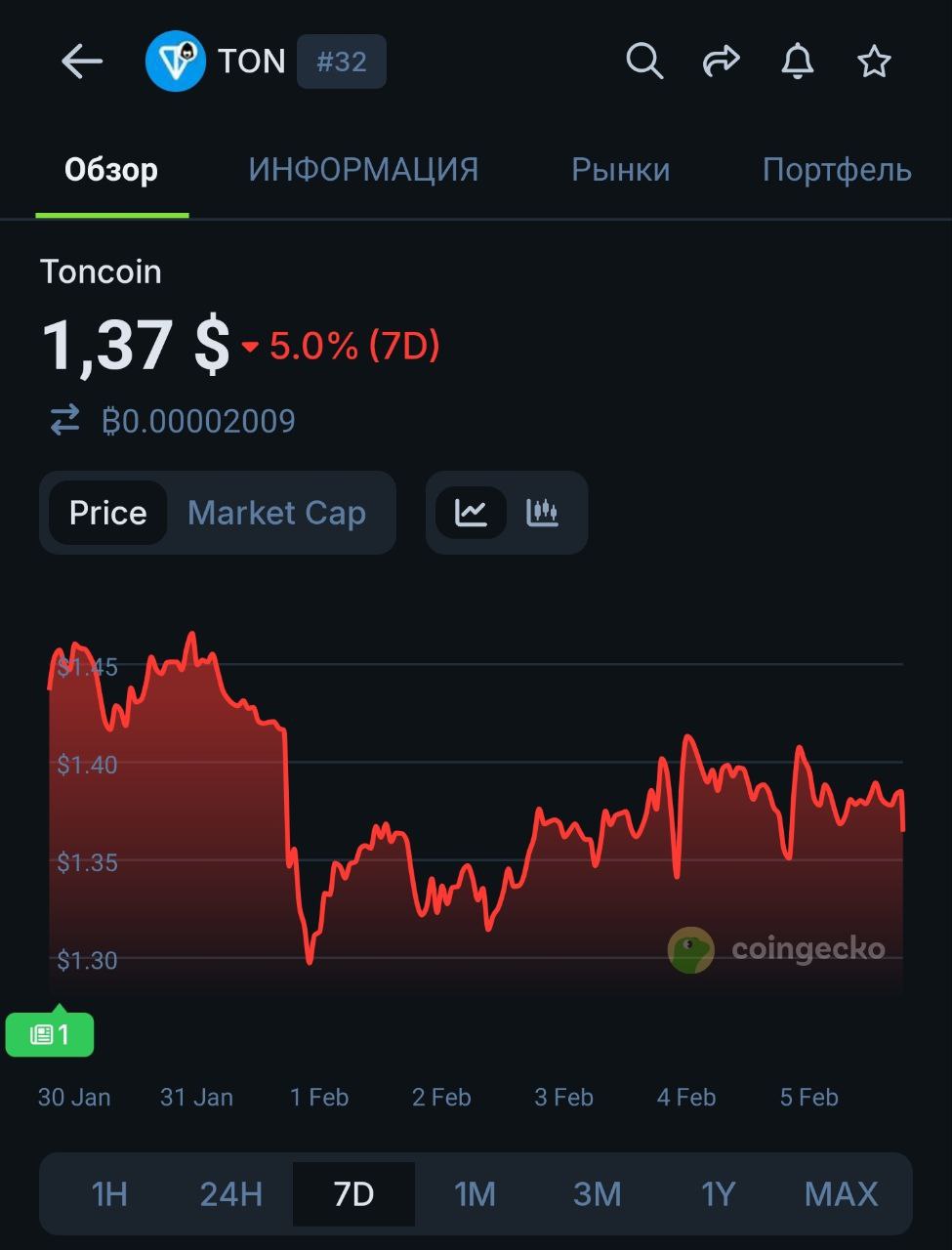Viewport: 952px width, 1250px height.
Task: Open the Рынки tab
Action: click(x=621, y=170)
